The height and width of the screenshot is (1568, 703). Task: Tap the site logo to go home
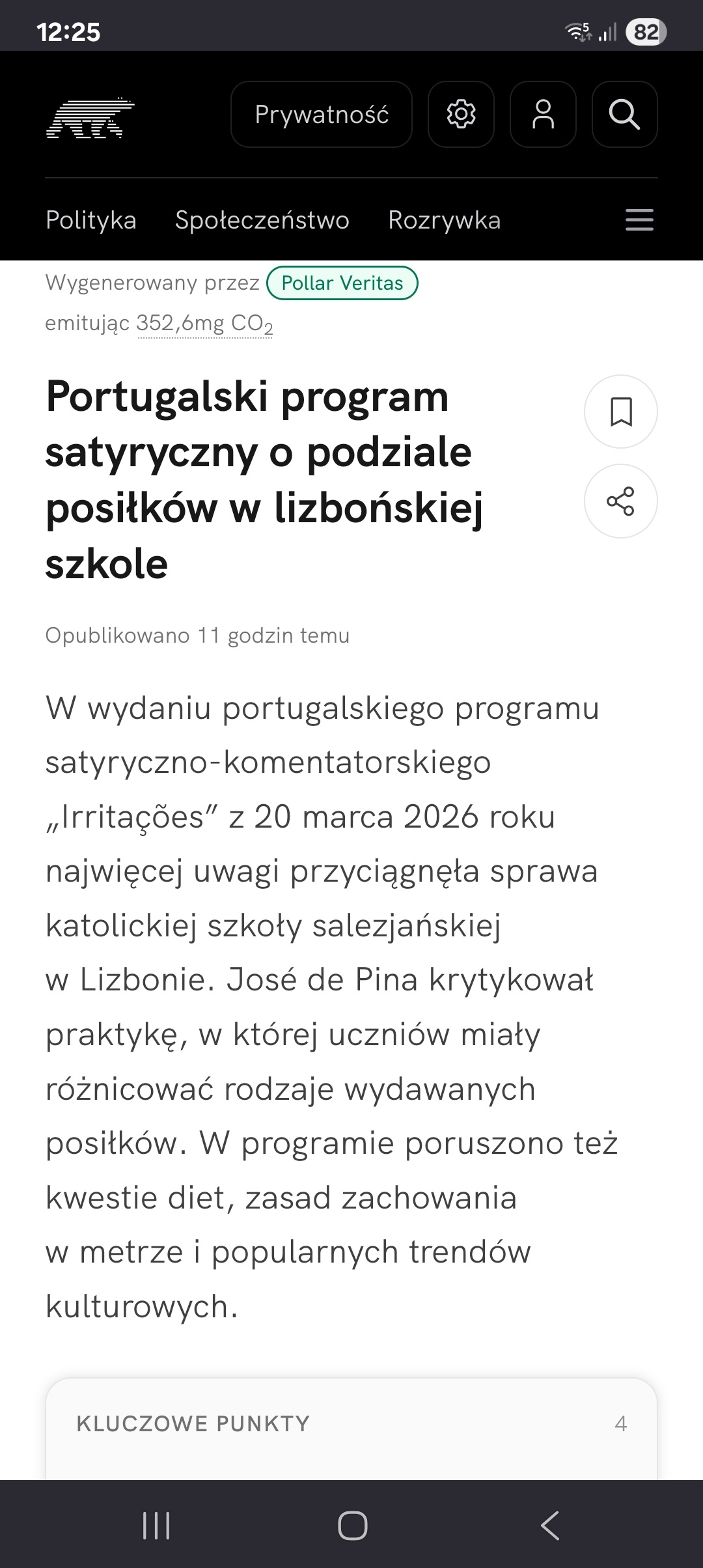[x=90, y=117]
